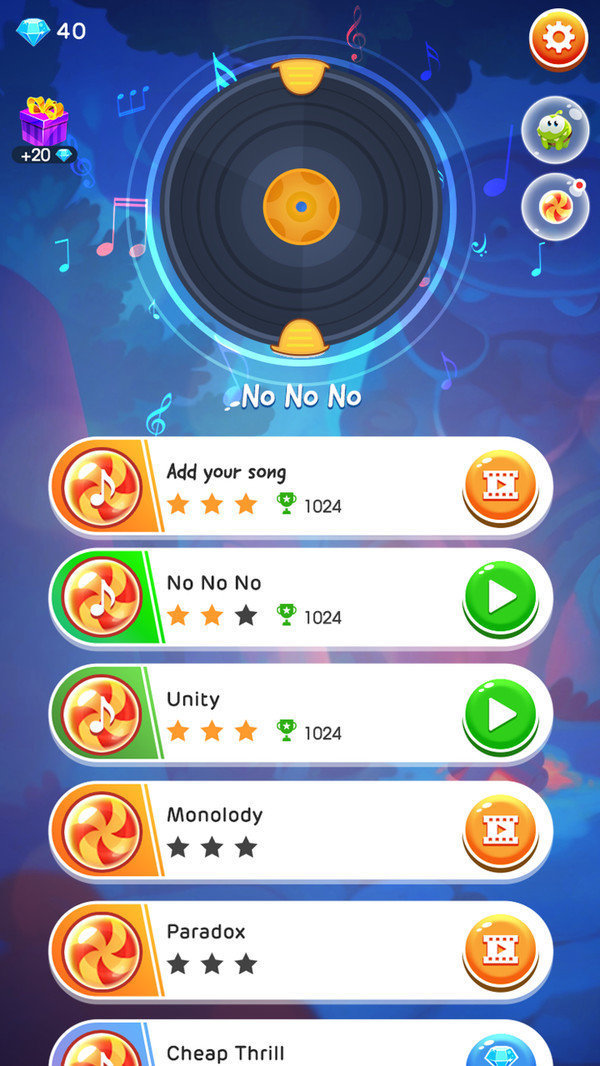
Task: Tap the vinyl record disc
Action: [301, 206]
